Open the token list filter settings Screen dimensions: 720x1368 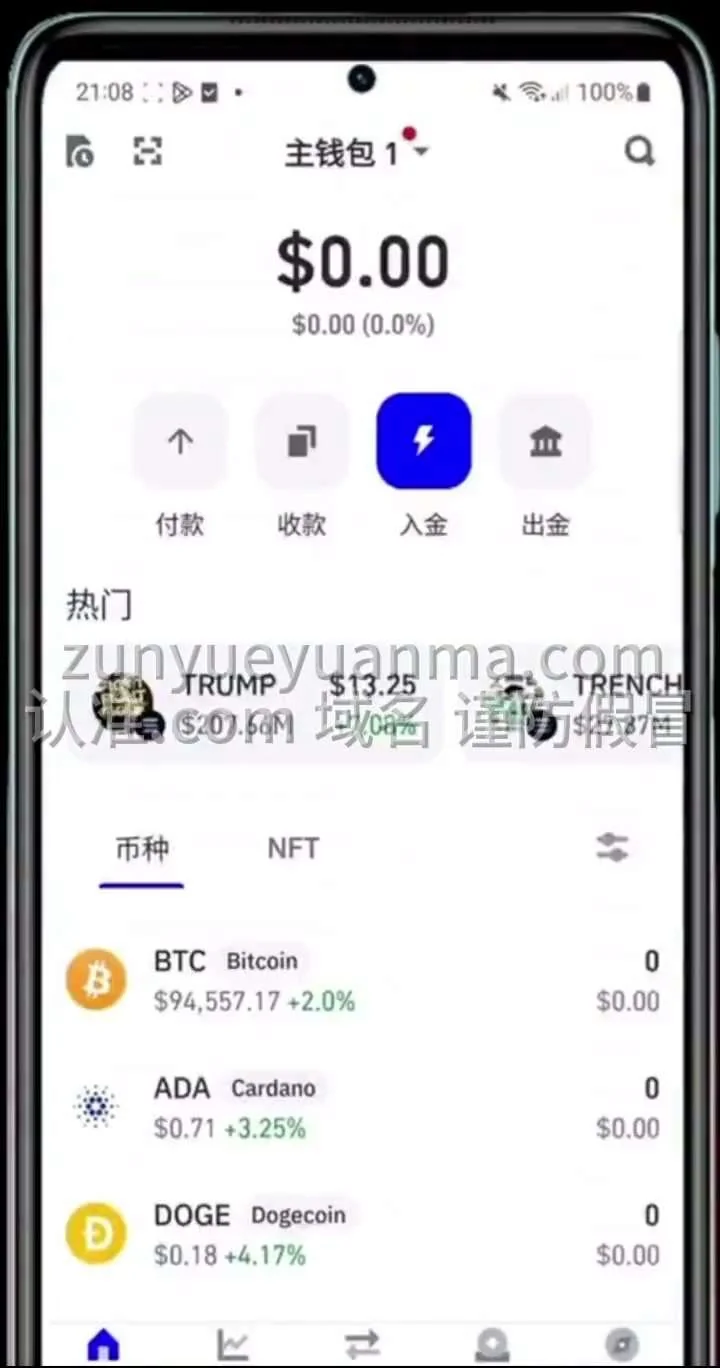point(611,848)
